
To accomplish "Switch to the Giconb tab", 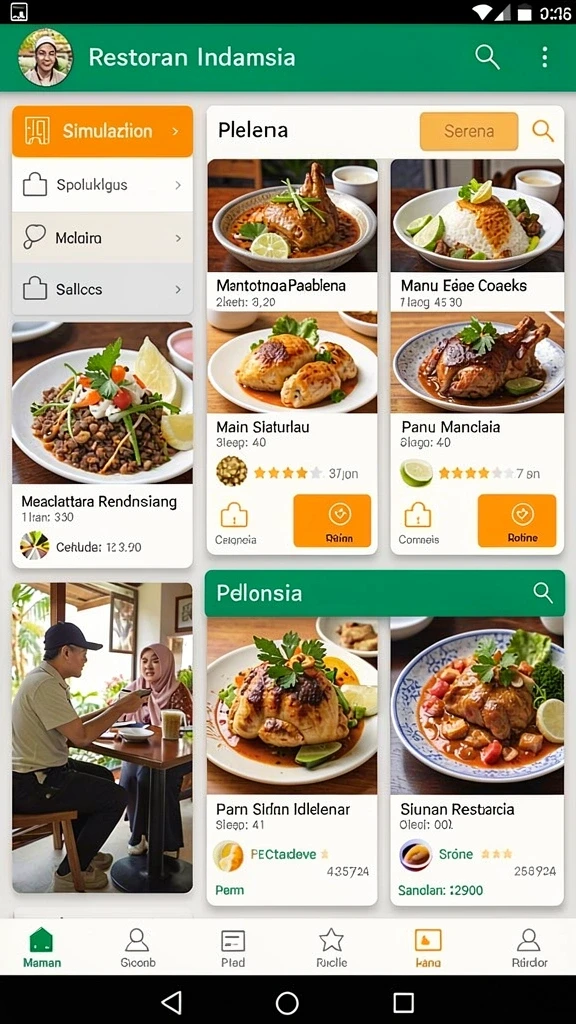I will pos(137,948).
